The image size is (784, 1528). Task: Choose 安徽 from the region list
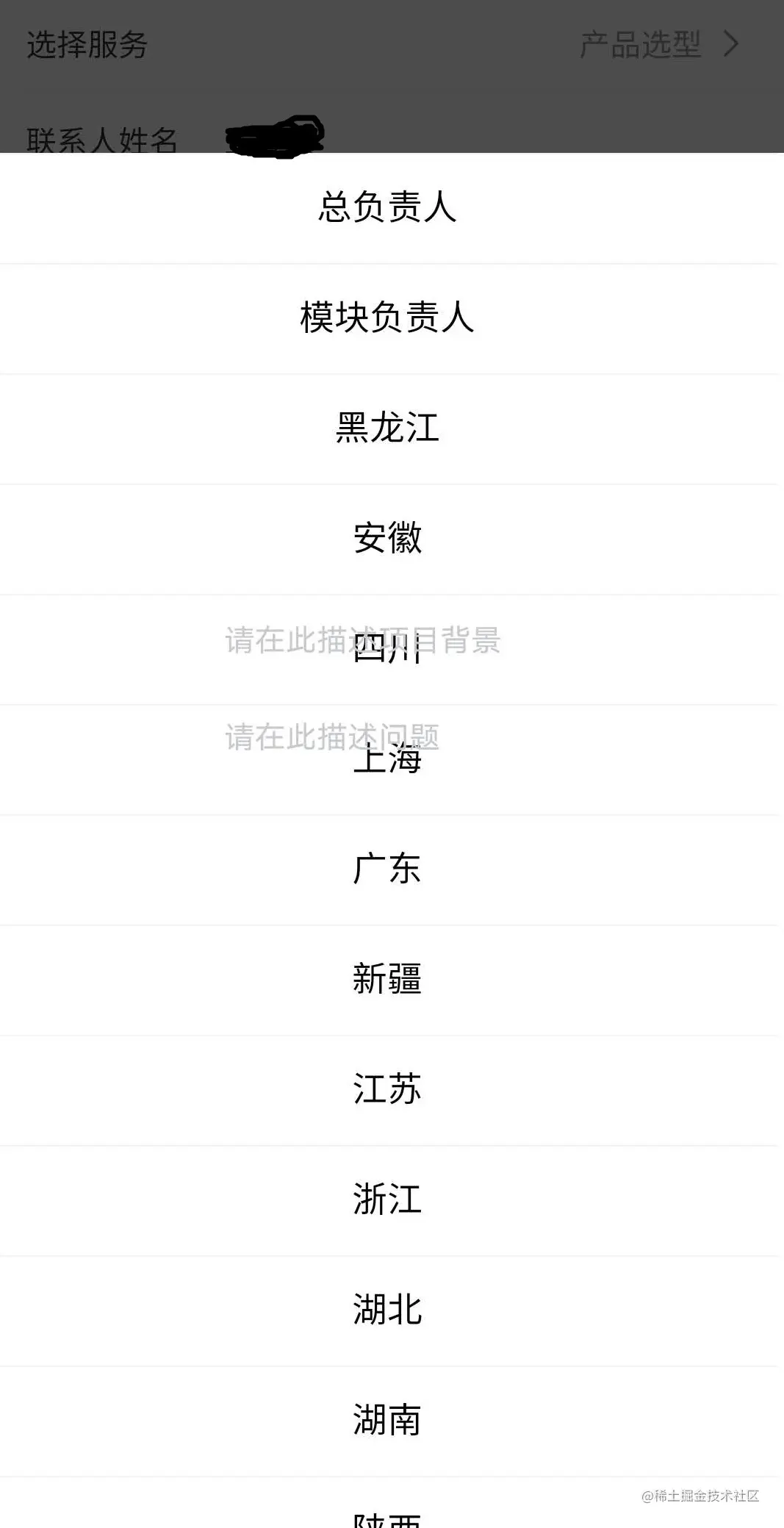[388, 539]
